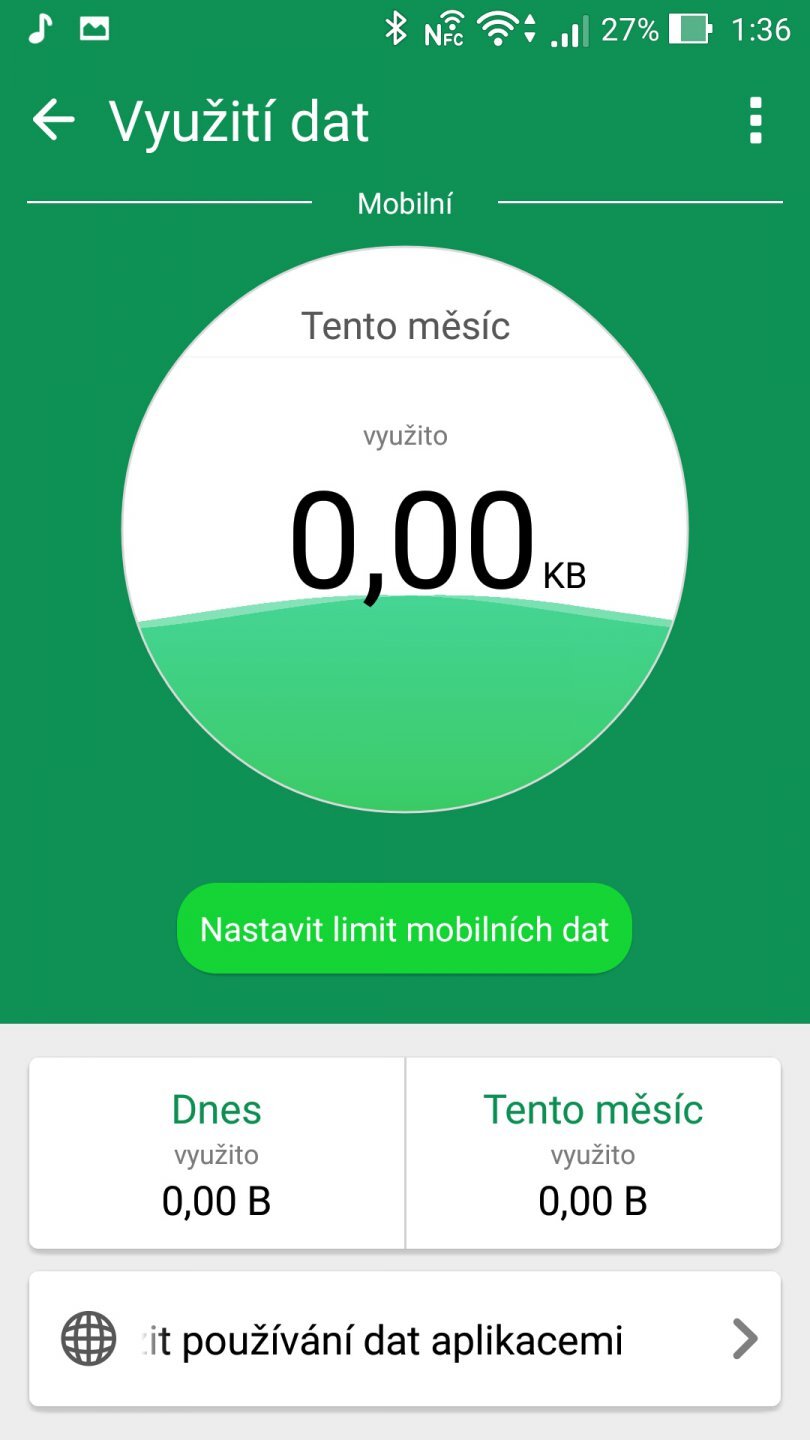Open používání dat aplikacemi row

tap(404, 1339)
